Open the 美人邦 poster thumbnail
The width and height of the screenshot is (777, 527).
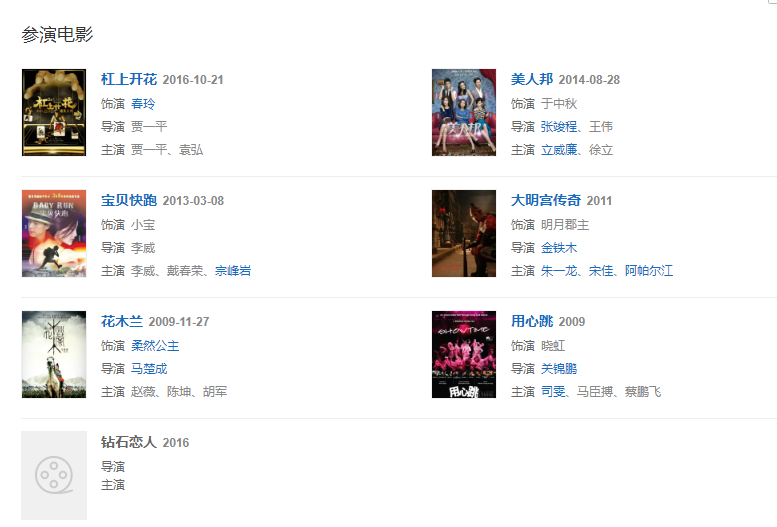[464, 112]
